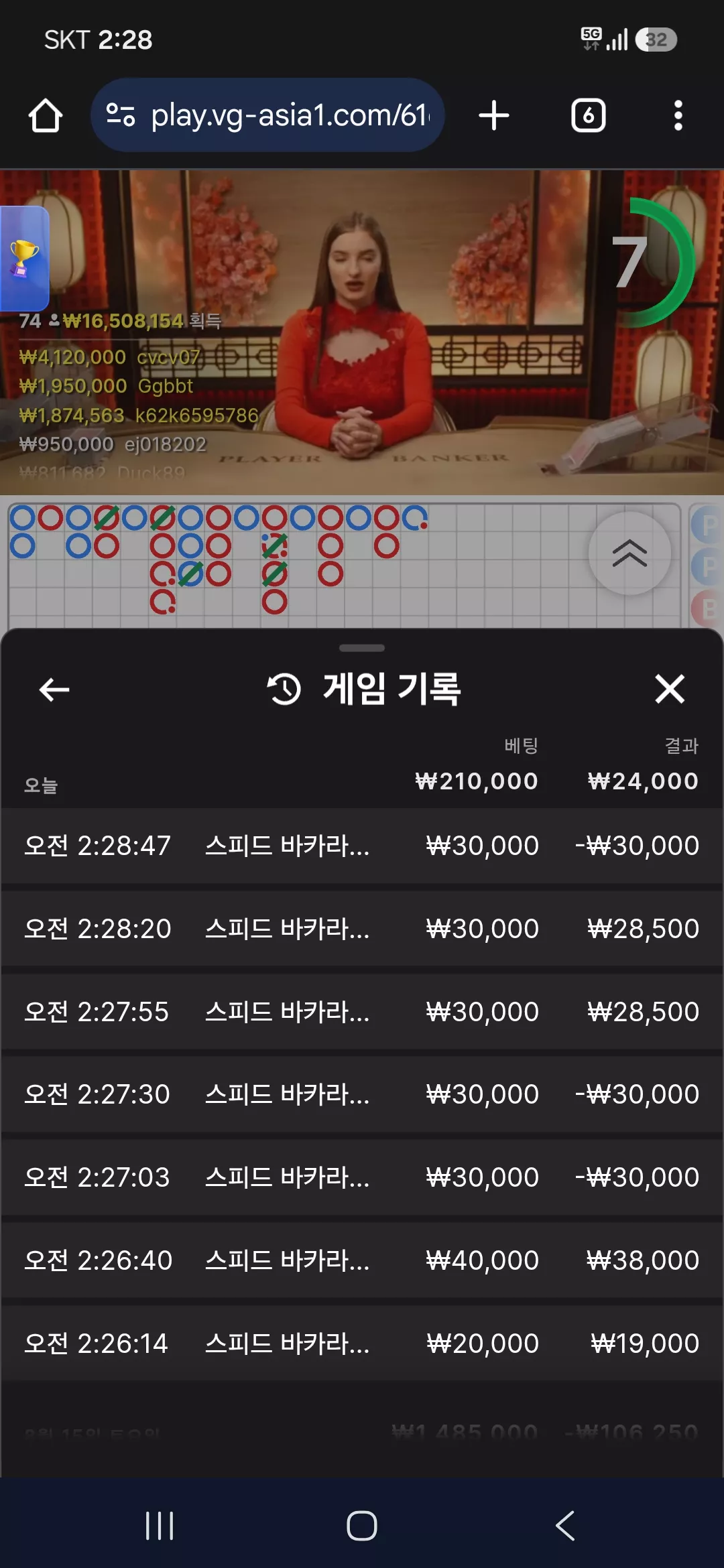View details of the 2:27:55 round
Viewport: 724px width, 1568px height.
coord(362,1012)
